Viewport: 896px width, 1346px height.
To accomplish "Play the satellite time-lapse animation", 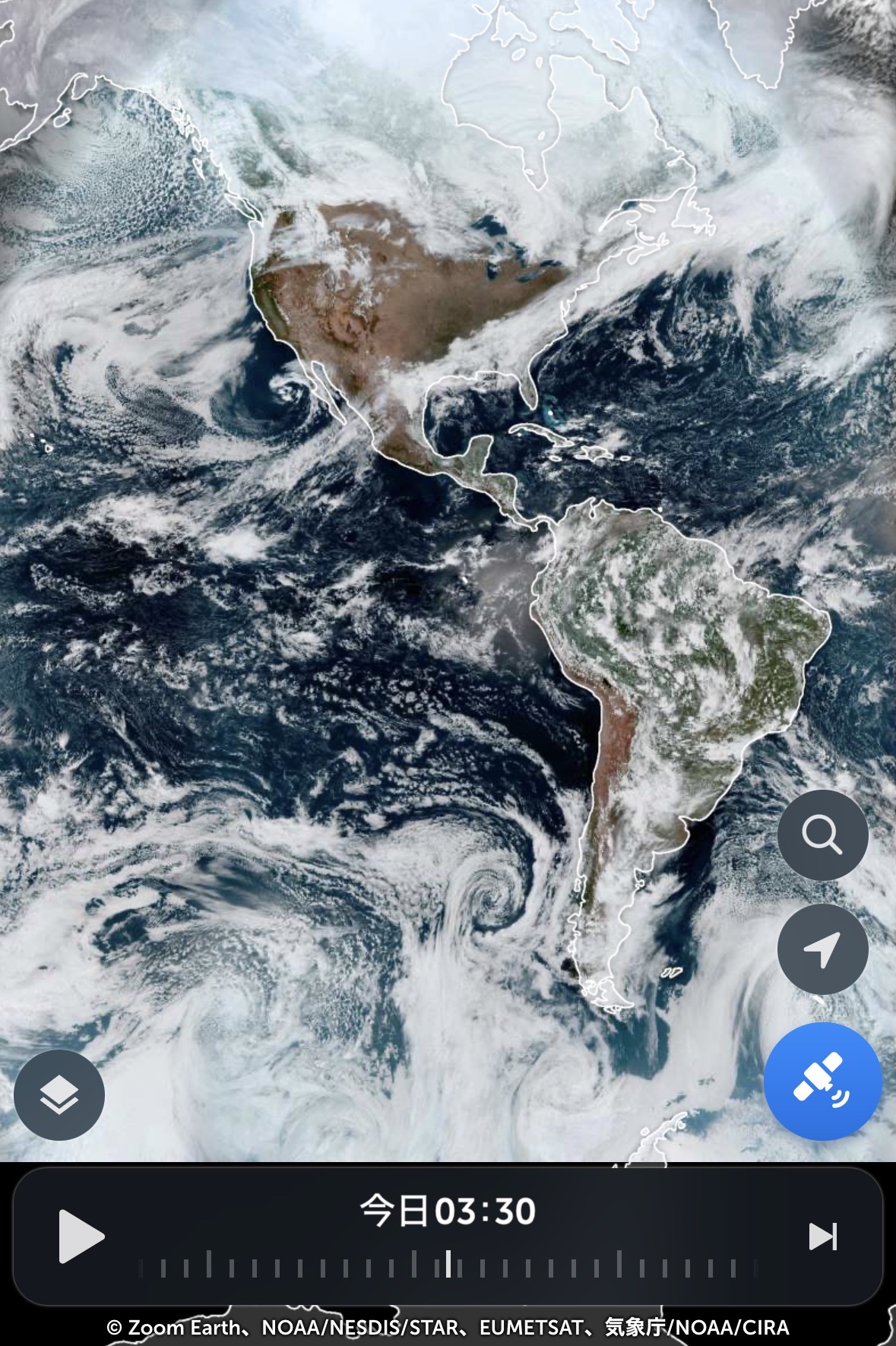I will (x=81, y=1237).
